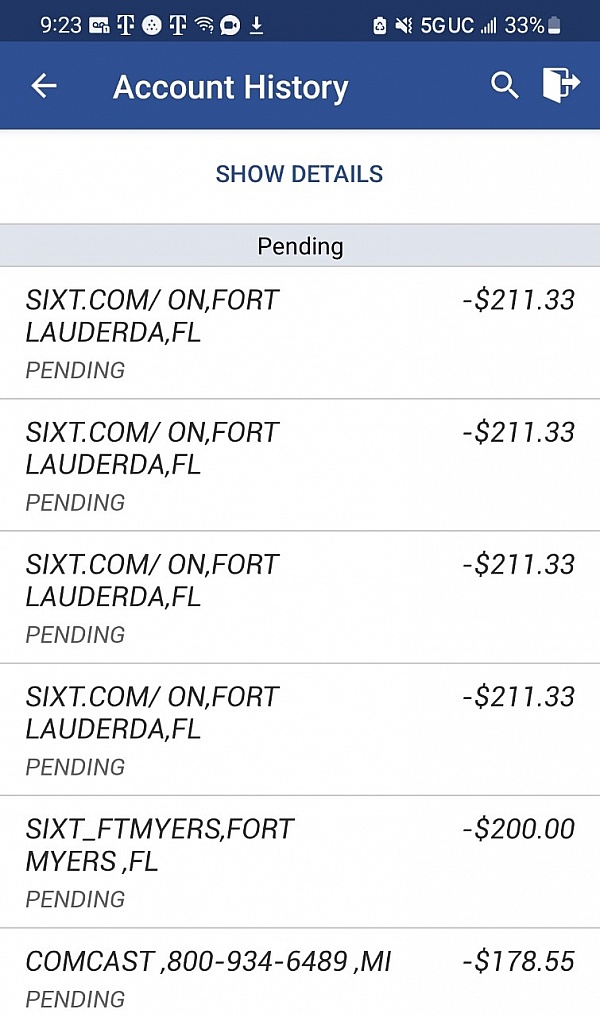Open the search magnifier icon
This screenshot has height=1017, width=600.
point(505,86)
